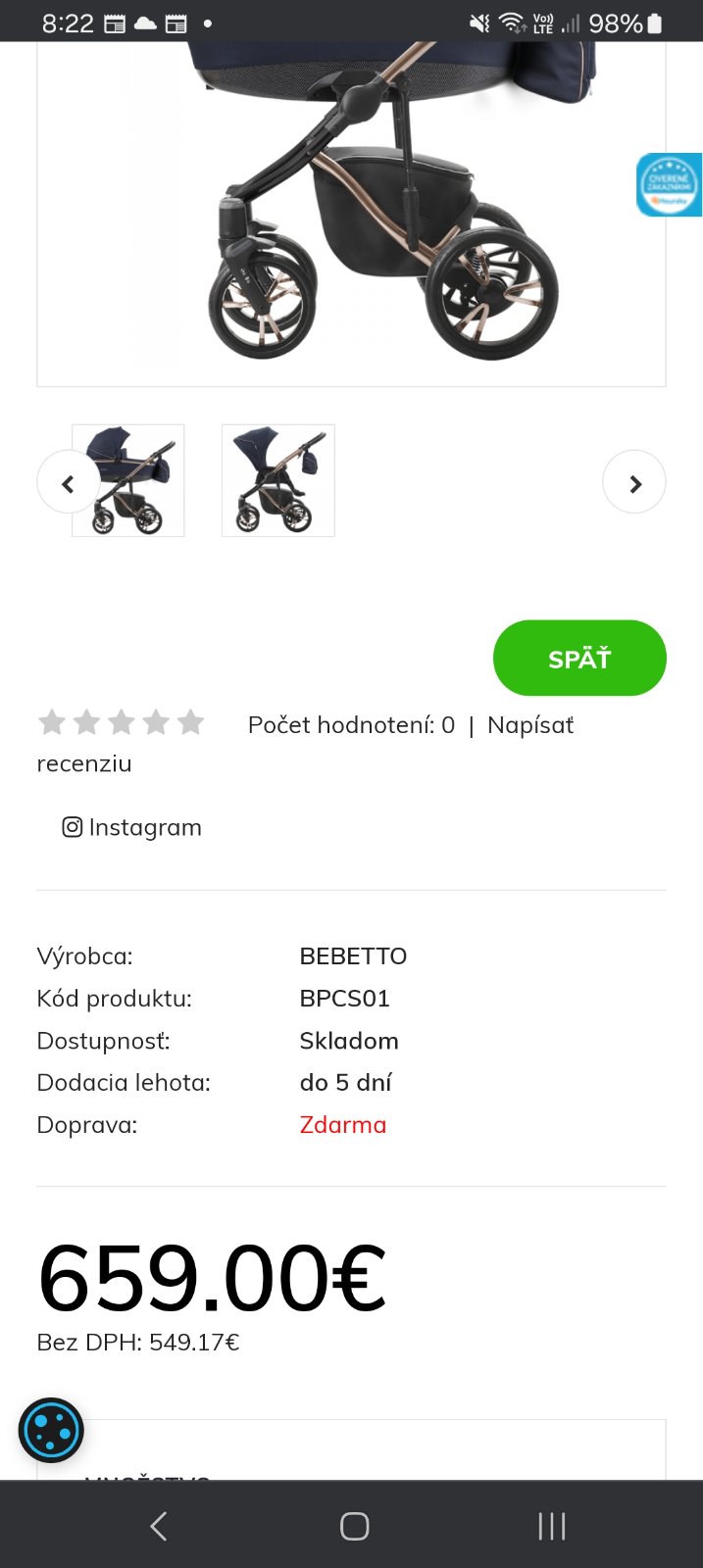Image resolution: width=703 pixels, height=1568 pixels.
Task: Show previous product thumbnails with left arrow
Action: (68, 482)
